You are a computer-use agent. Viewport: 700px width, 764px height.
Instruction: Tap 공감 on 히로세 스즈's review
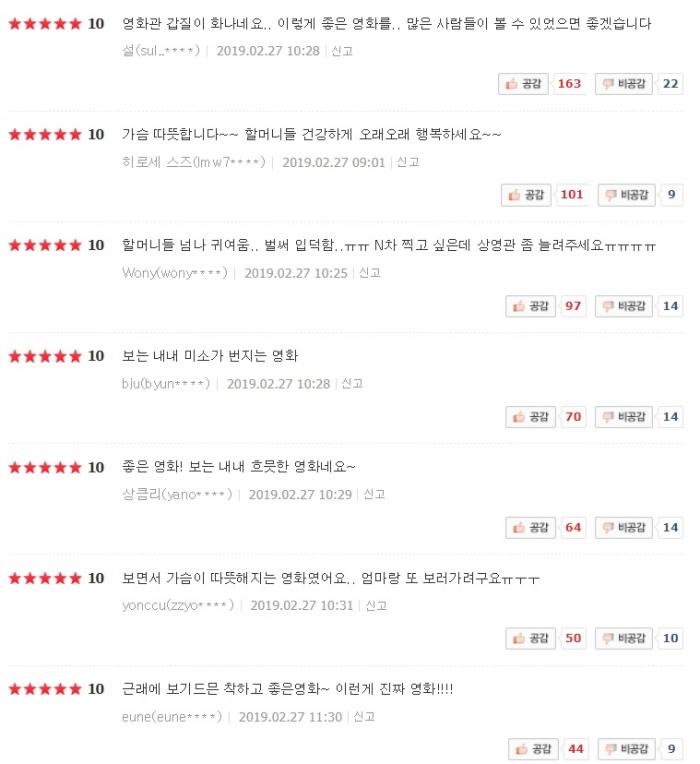[527, 195]
